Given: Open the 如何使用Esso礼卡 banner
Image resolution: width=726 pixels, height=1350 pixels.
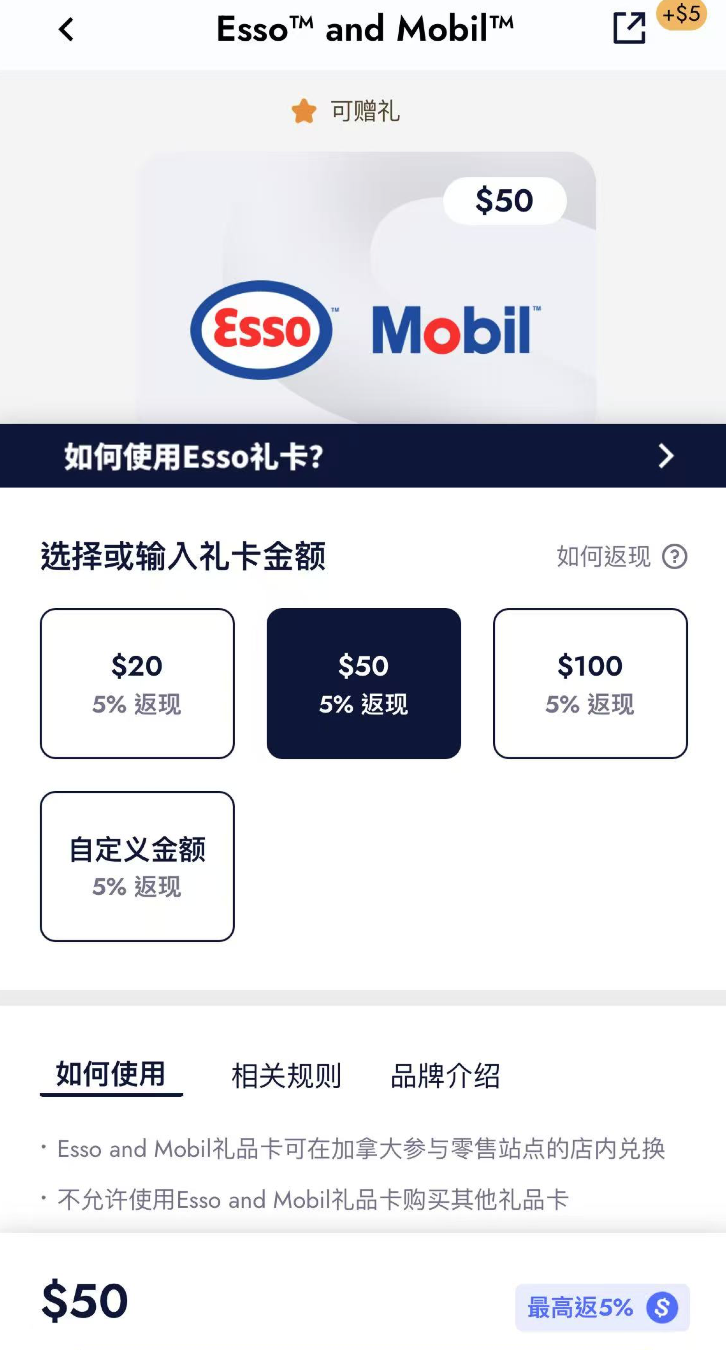Looking at the screenshot, I should click(363, 456).
